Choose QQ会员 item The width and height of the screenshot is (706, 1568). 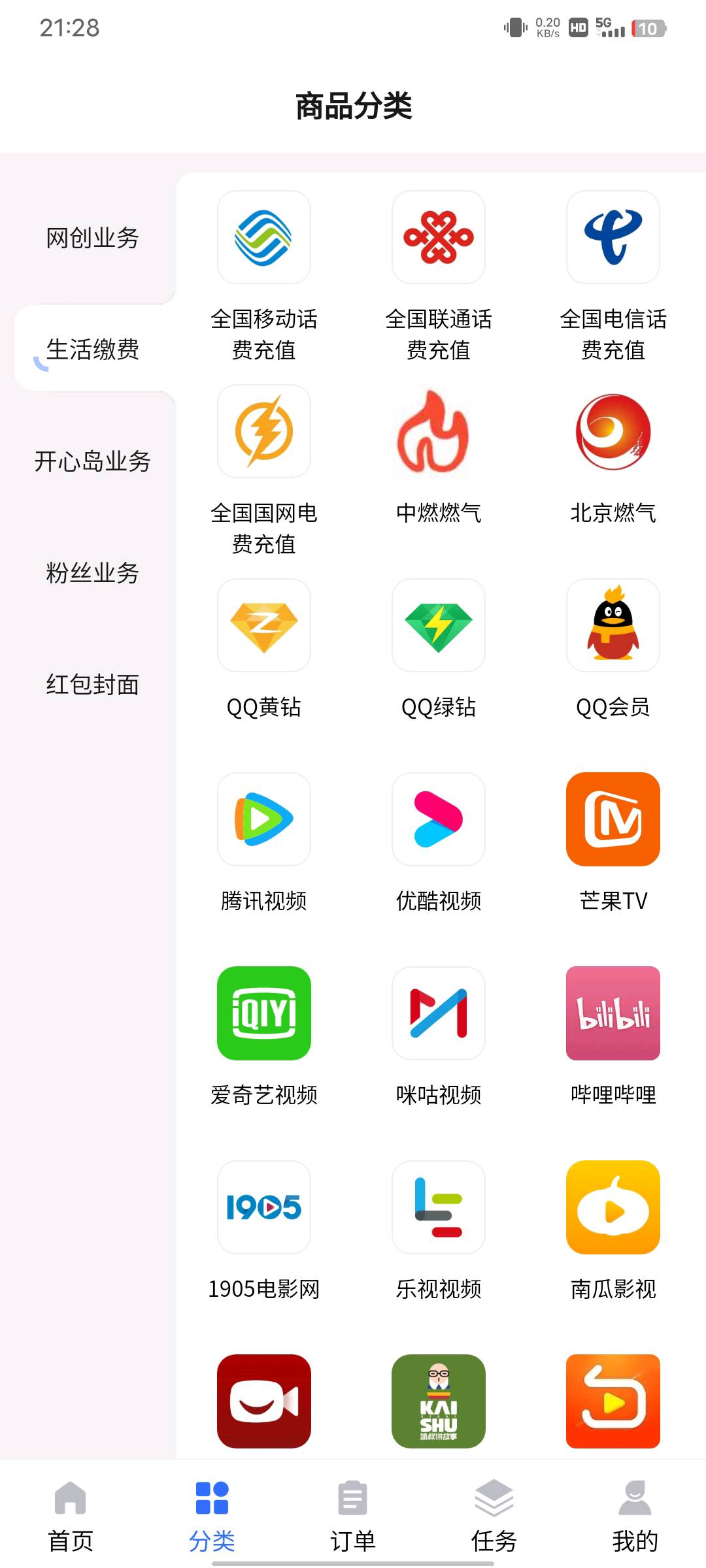(613, 649)
